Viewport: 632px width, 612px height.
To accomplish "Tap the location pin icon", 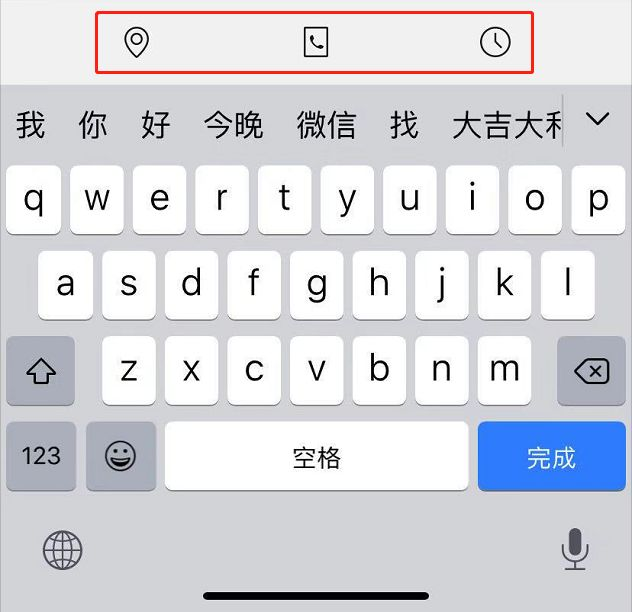I will pos(136,43).
